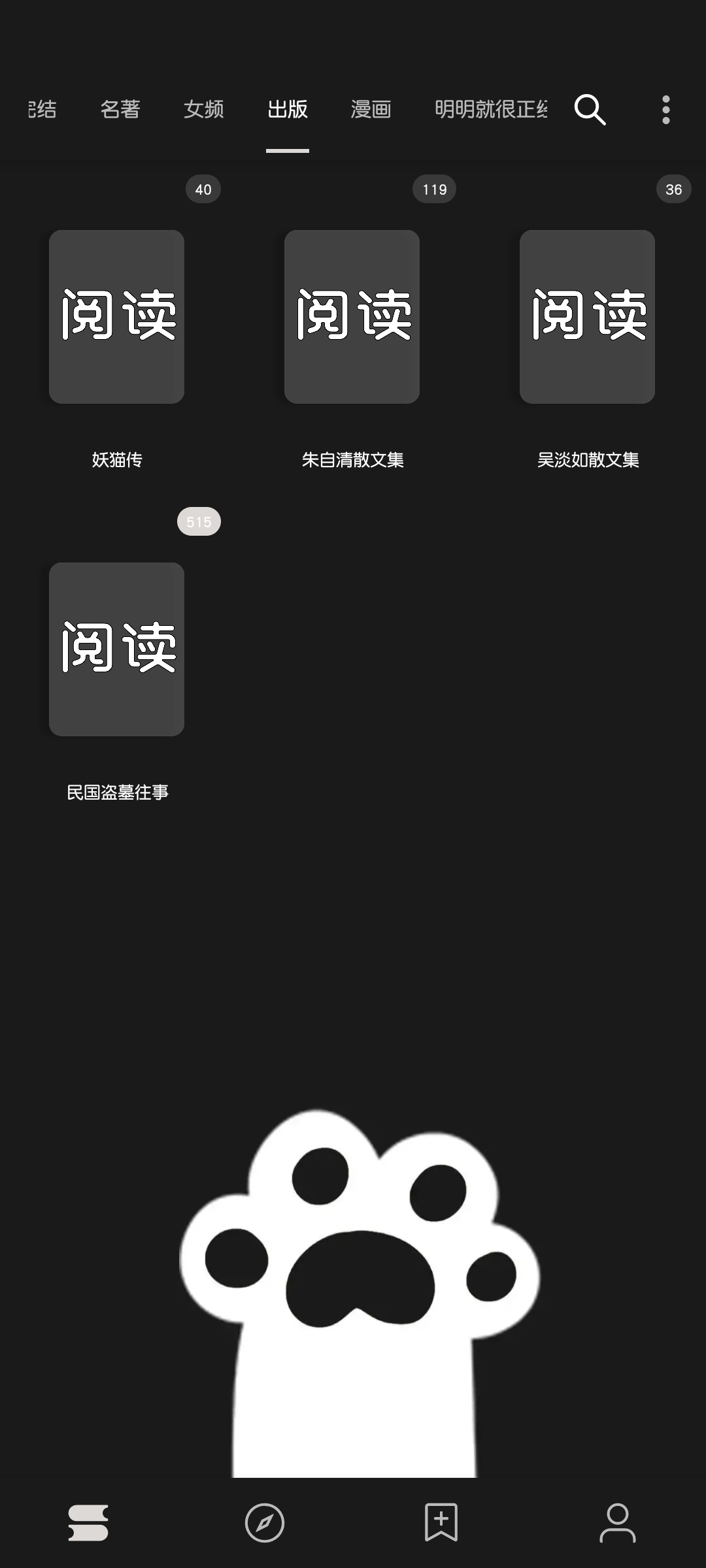Open the profile tab
Image resolution: width=706 pixels, height=1568 pixels.
[x=618, y=1522]
